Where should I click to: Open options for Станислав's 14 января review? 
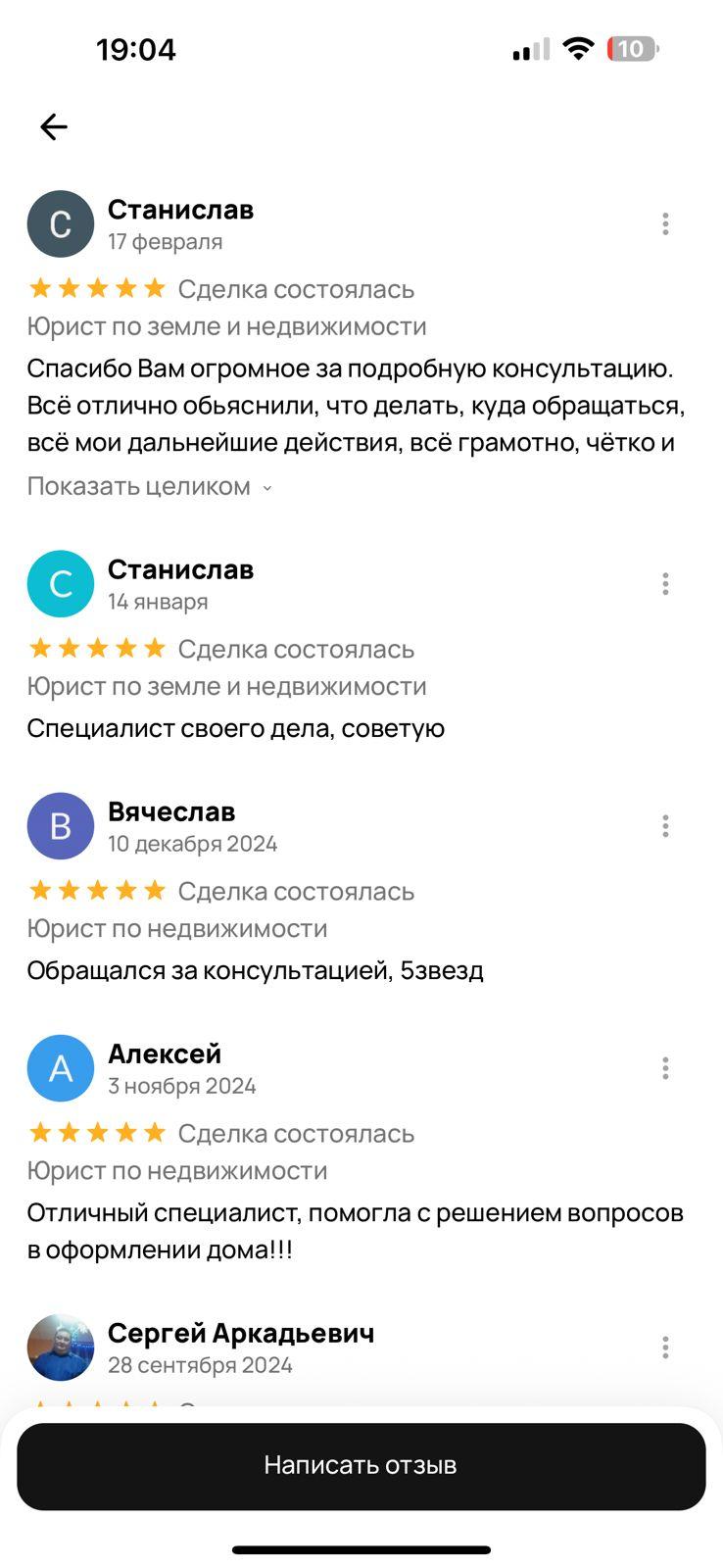click(665, 584)
